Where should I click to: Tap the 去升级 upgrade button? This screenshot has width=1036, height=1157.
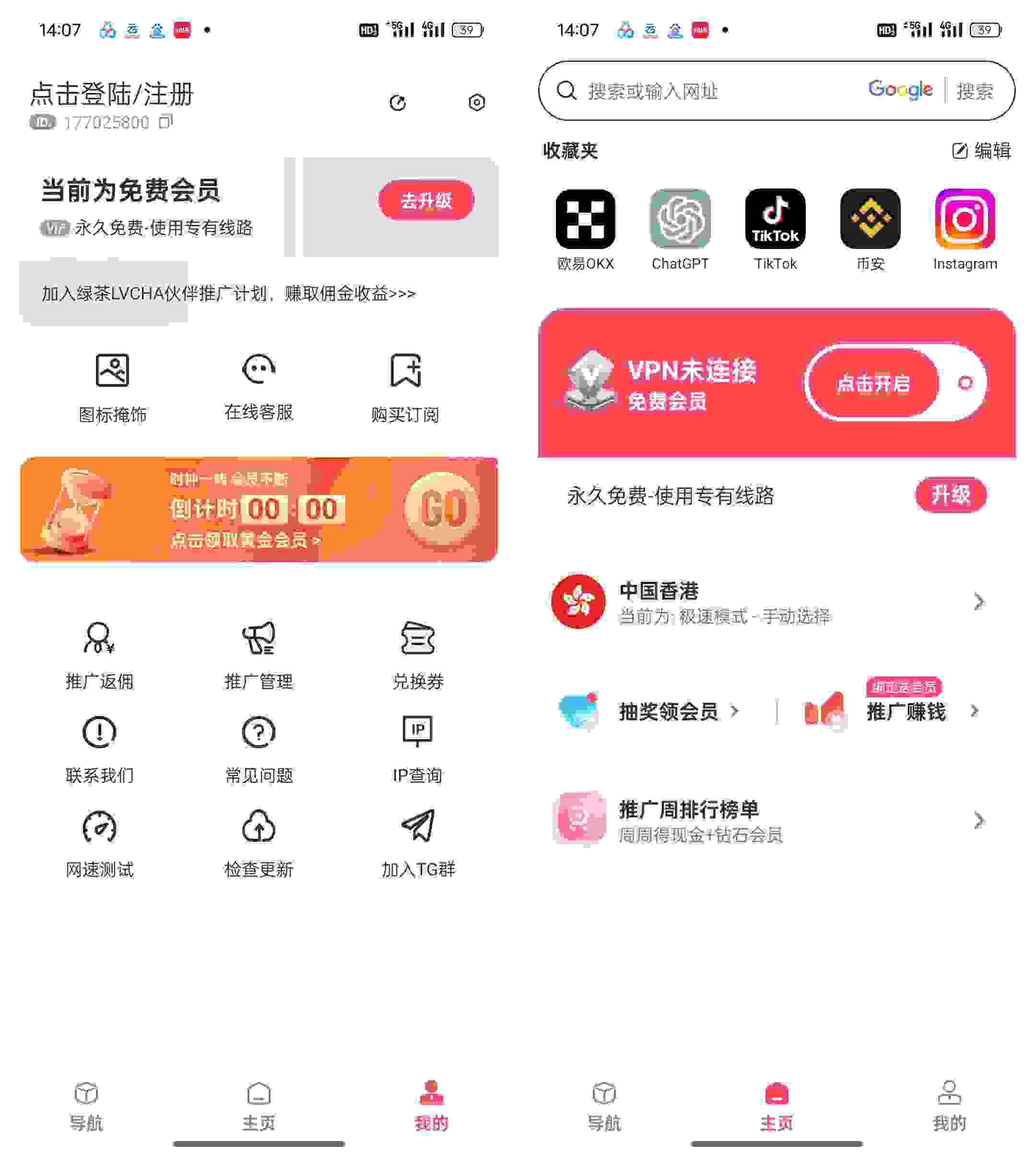[426, 200]
